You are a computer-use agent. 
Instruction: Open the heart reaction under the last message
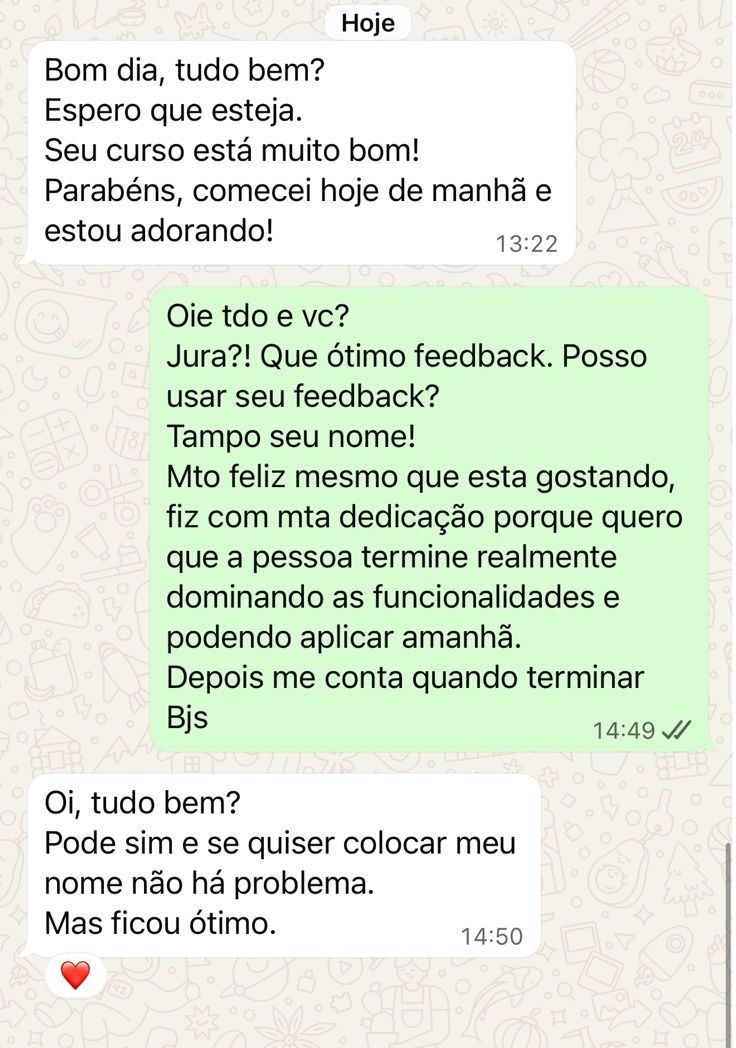75,973
